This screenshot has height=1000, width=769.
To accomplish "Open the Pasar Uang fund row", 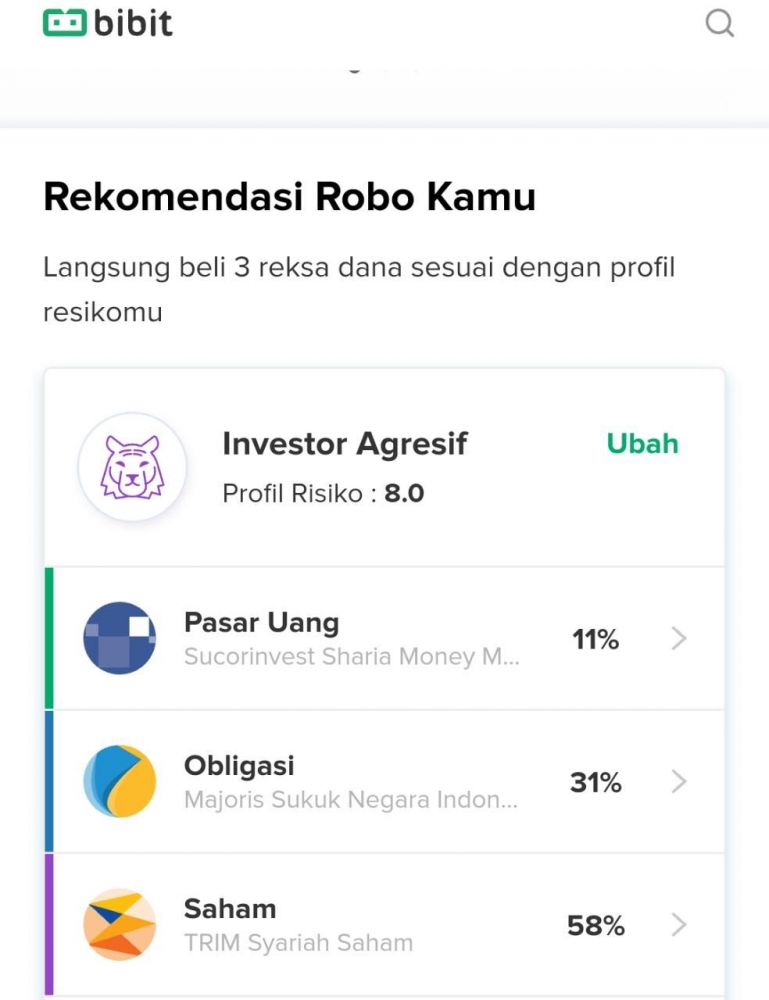I will (x=385, y=638).
